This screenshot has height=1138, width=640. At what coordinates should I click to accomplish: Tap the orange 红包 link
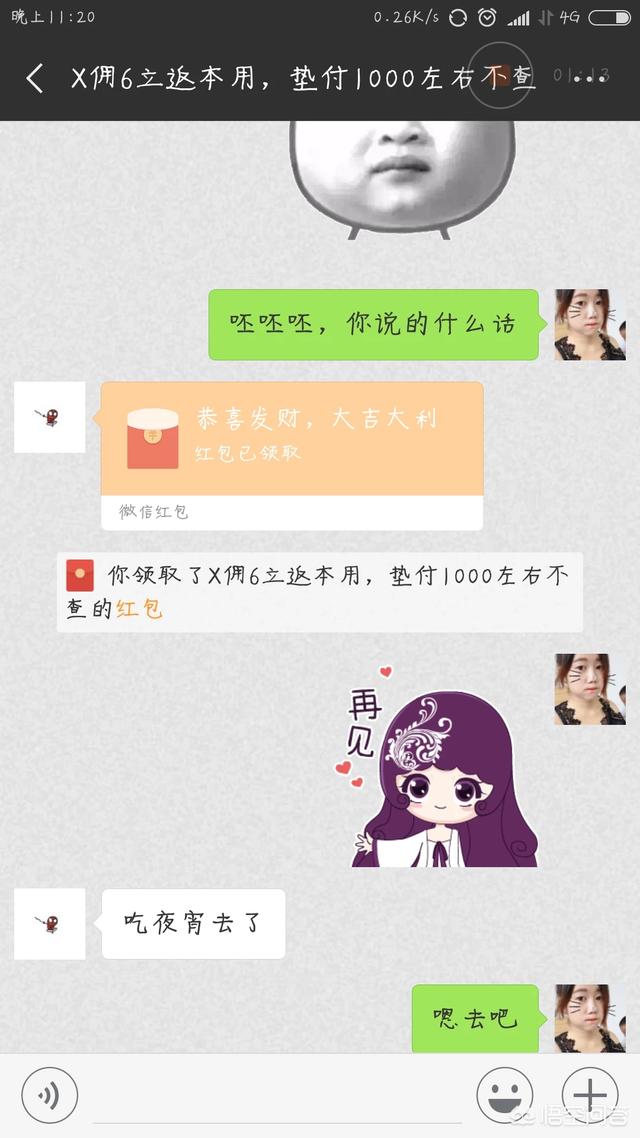click(139, 609)
